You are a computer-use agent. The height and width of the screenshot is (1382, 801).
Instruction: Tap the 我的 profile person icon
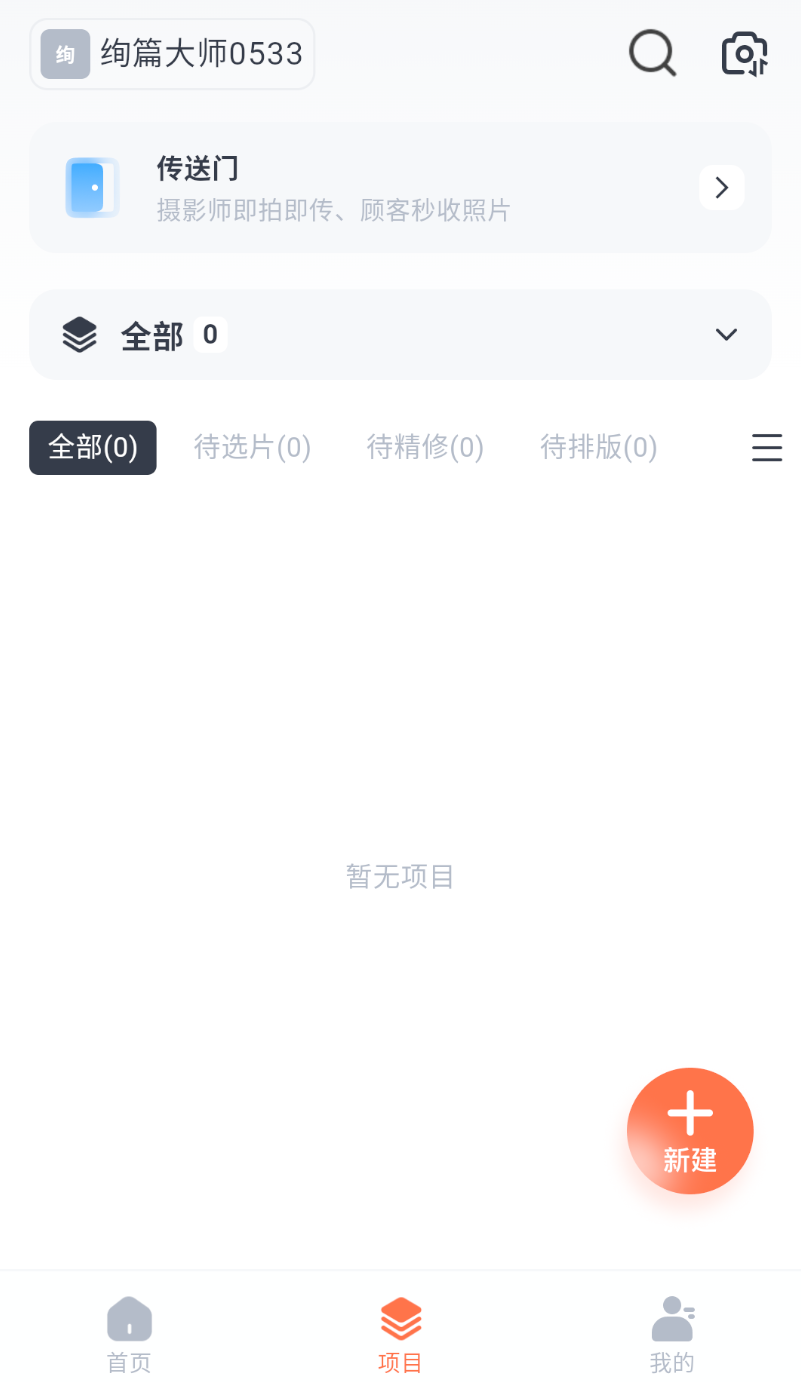pyautogui.click(x=671, y=1318)
